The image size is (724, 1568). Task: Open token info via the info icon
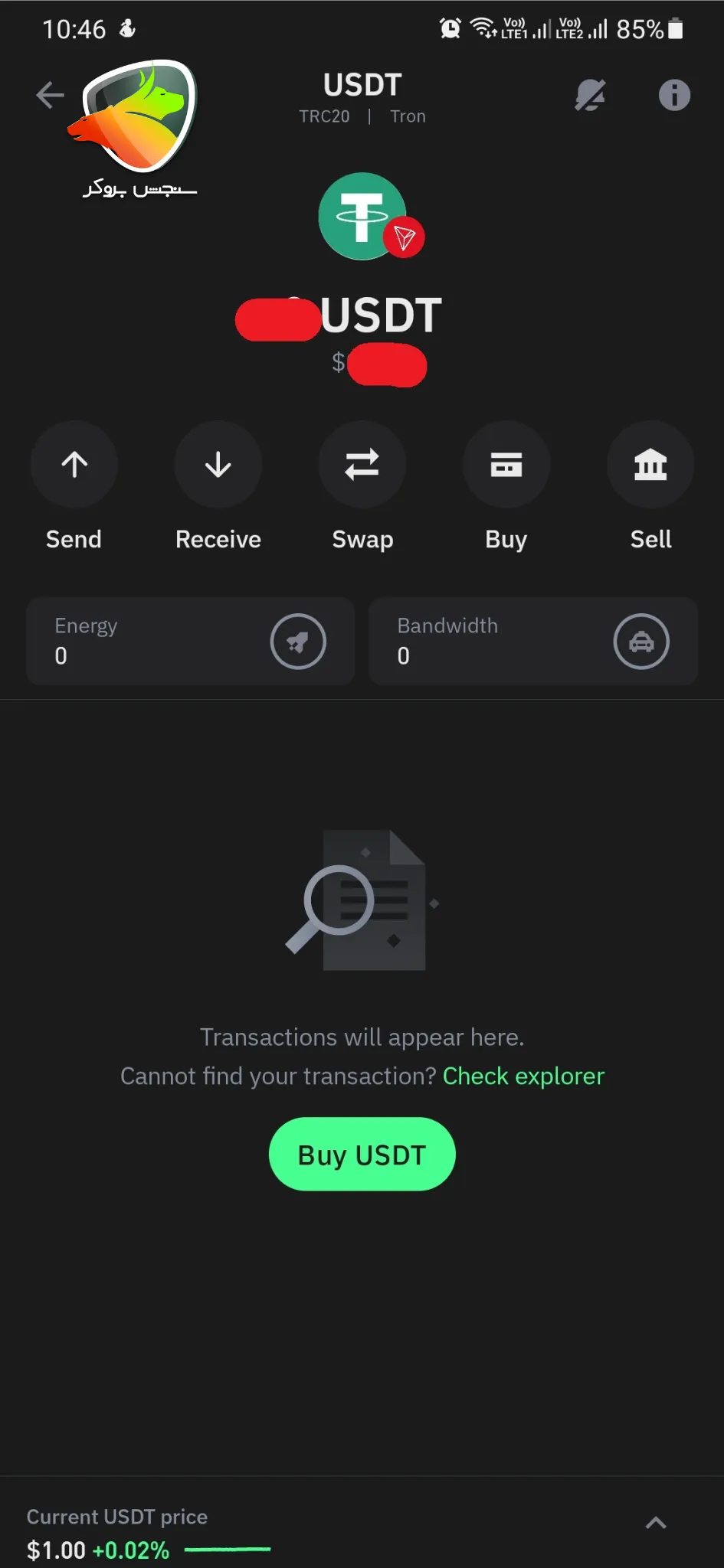pos(673,94)
